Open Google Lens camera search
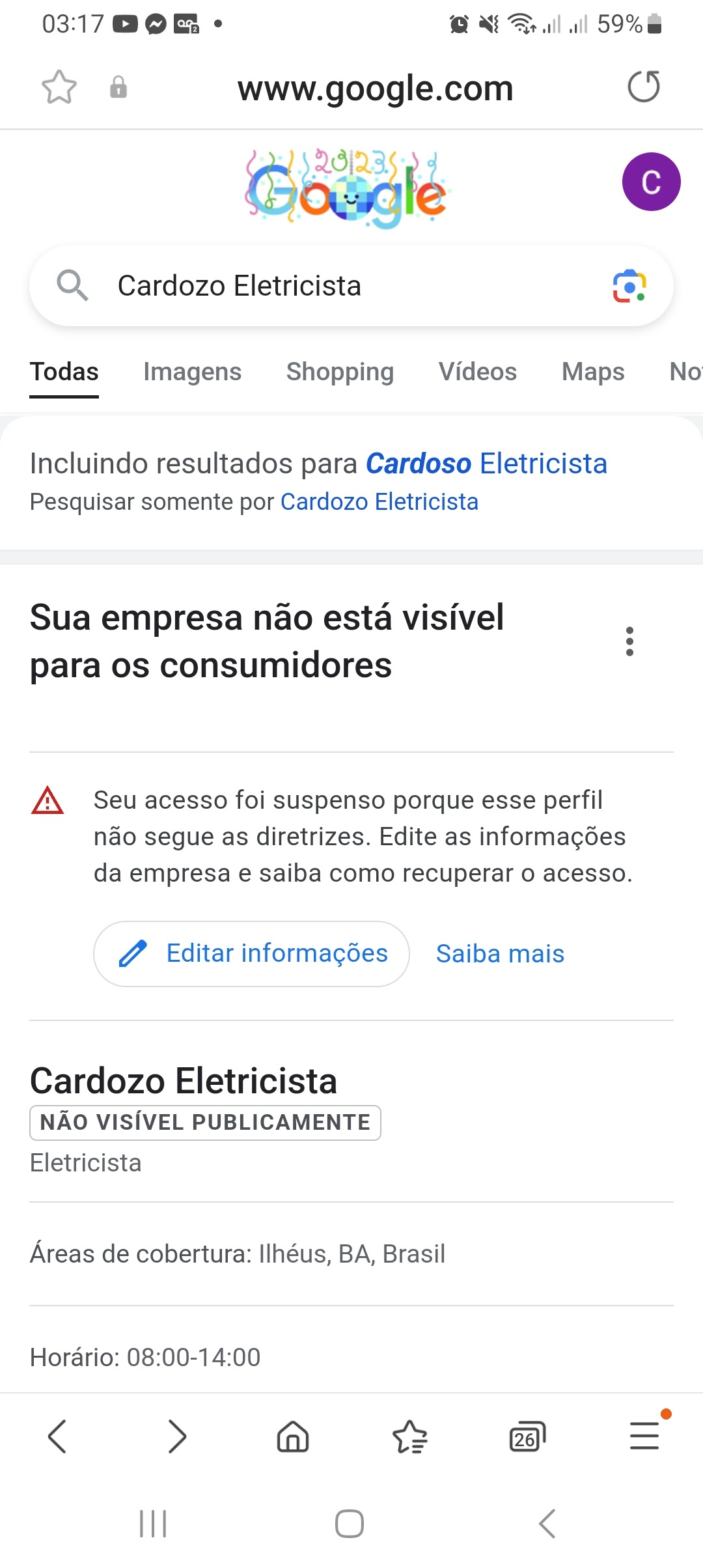Image resolution: width=703 pixels, height=1568 pixels. [629, 285]
